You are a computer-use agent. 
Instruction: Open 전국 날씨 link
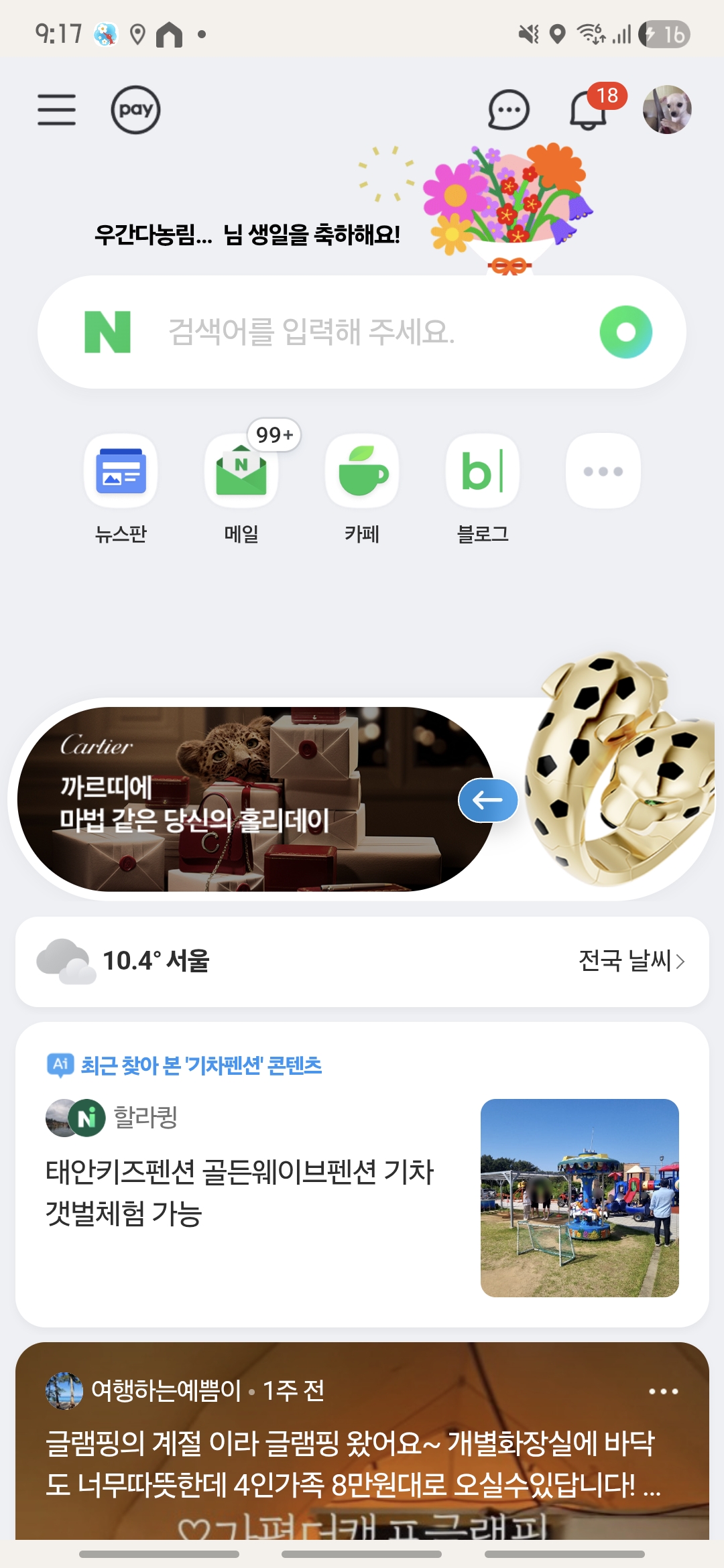click(x=631, y=961)
